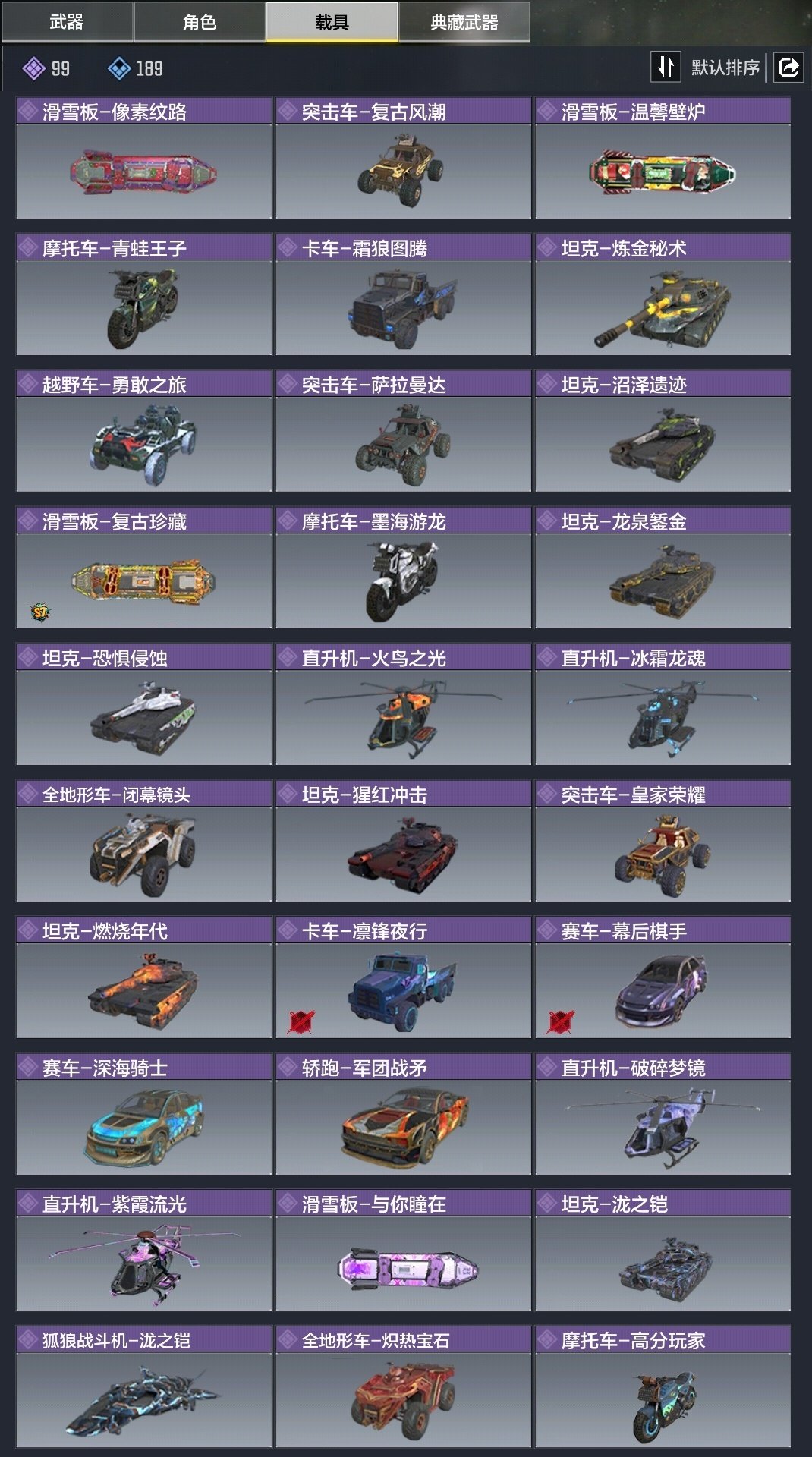The image size is (812, 1457).
Task: View 摩托车-墨海游龙 motorcycle
Action: [403, 568]
